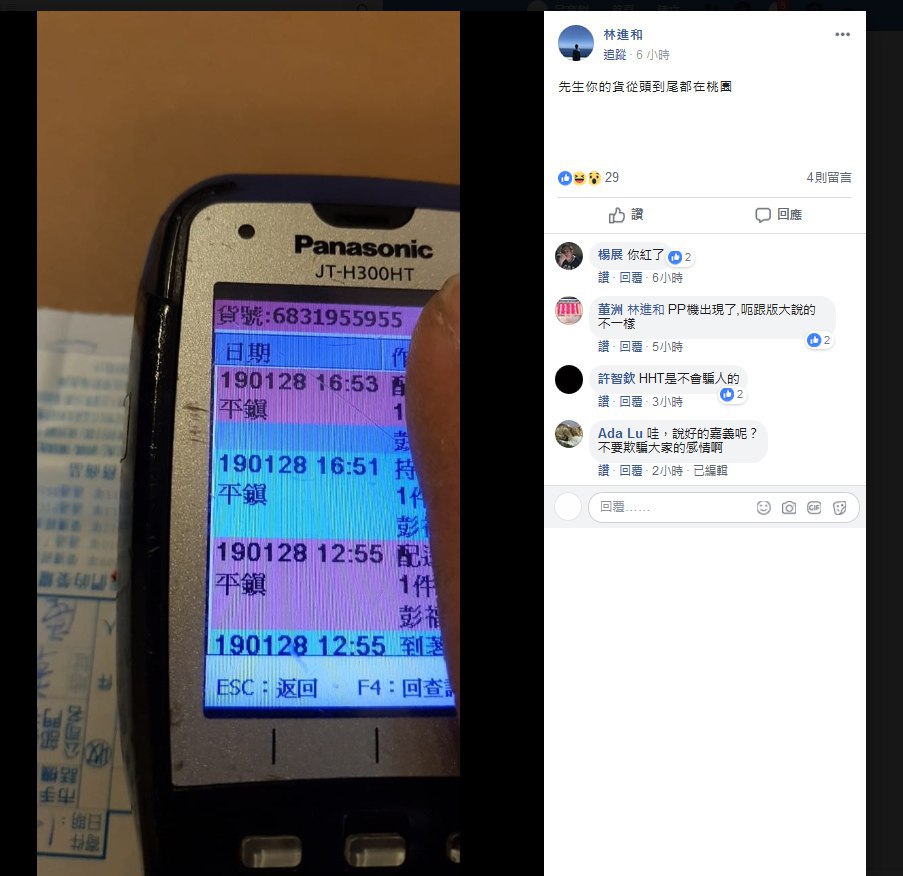
Task: Reply to Ada Lu's comment
Action: tap(630, 470)
